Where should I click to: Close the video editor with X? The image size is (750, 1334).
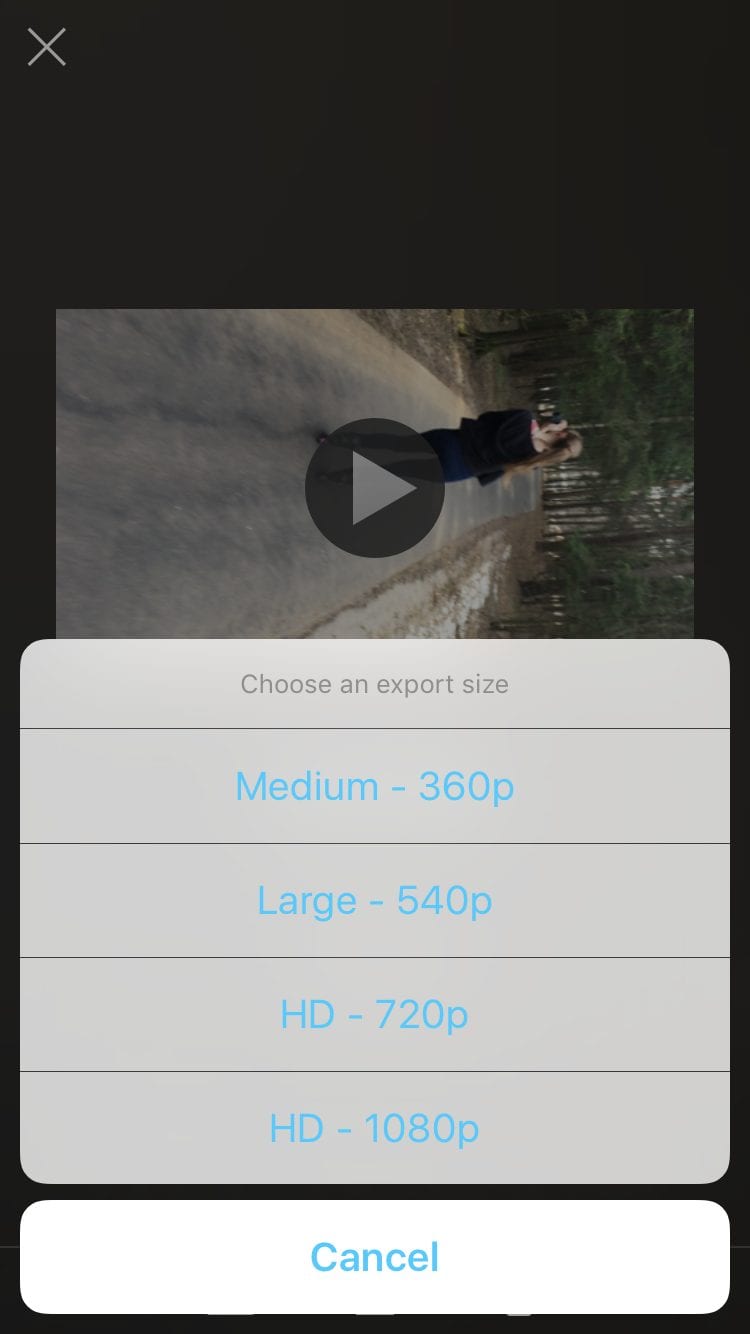(47, 47)
